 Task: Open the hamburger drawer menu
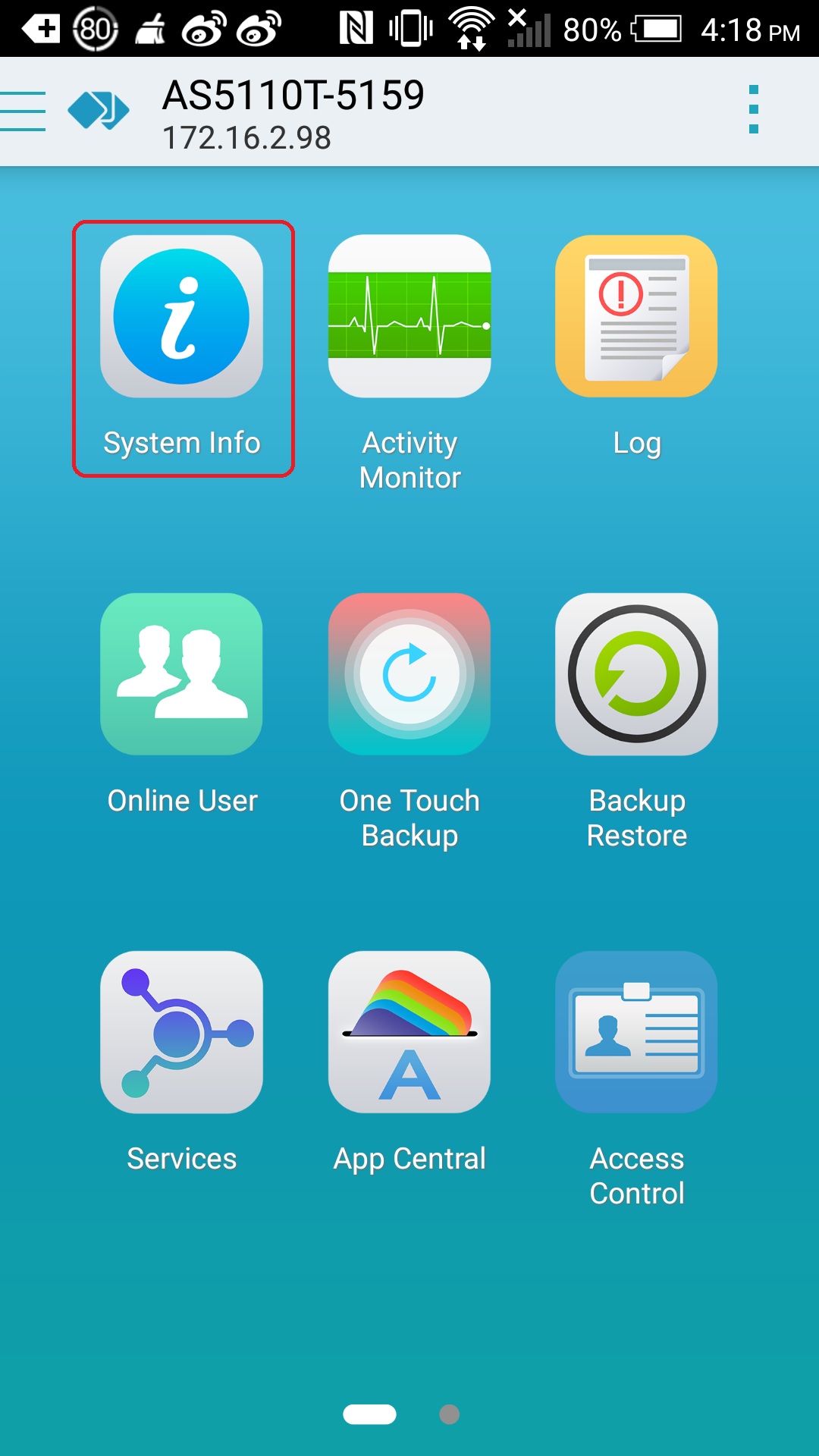click(23, 111)
